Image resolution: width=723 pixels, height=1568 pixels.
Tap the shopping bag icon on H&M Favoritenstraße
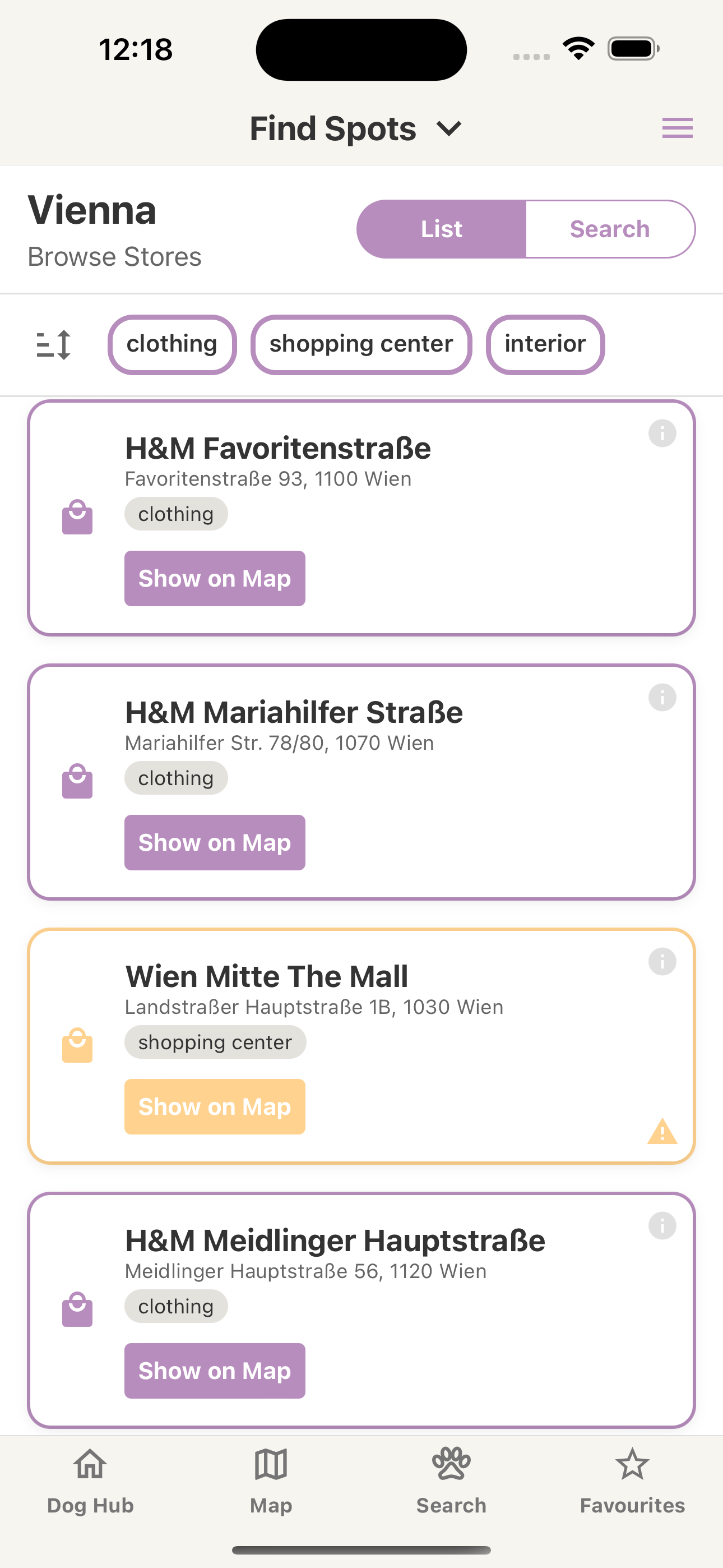(x=77, y=516)
